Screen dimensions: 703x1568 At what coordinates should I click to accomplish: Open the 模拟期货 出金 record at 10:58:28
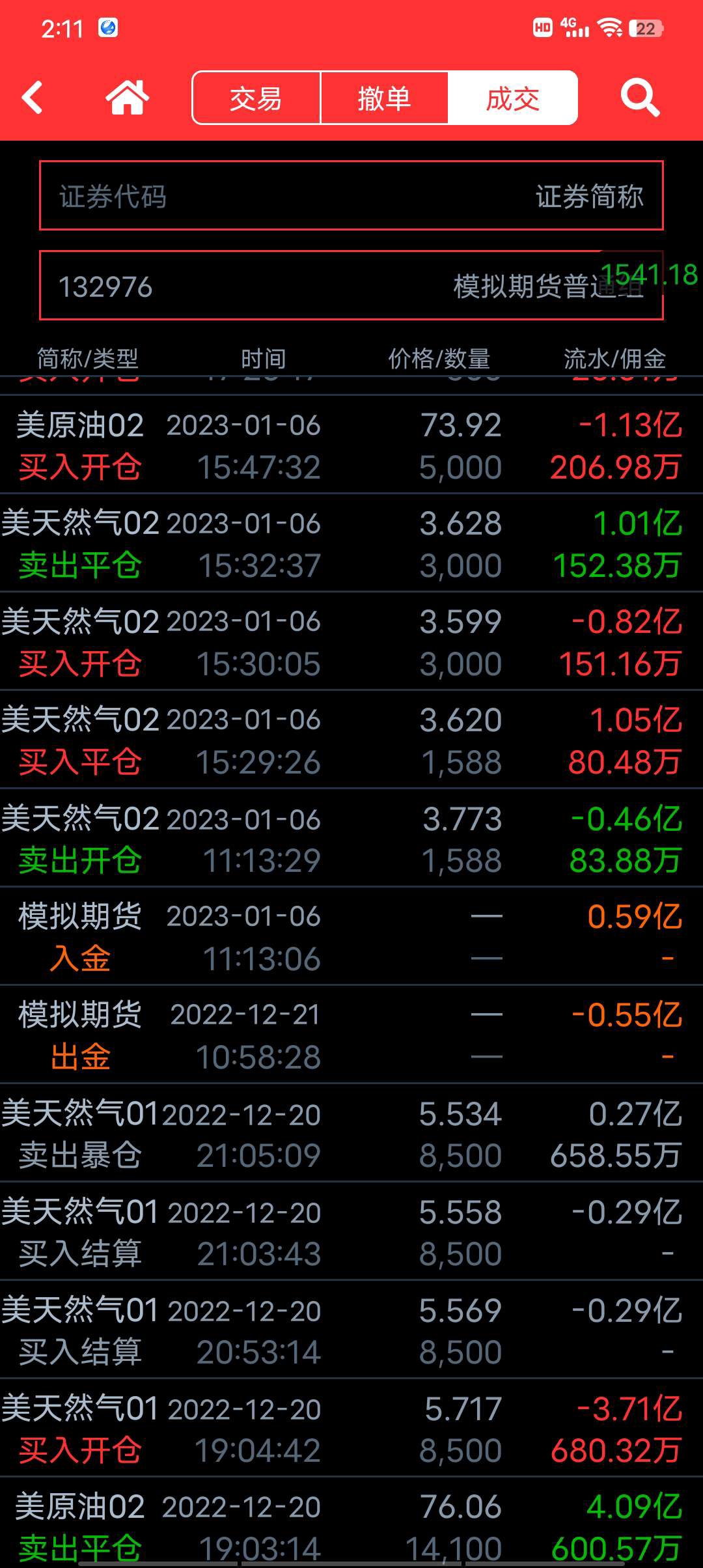click(x=351, y=1035)
